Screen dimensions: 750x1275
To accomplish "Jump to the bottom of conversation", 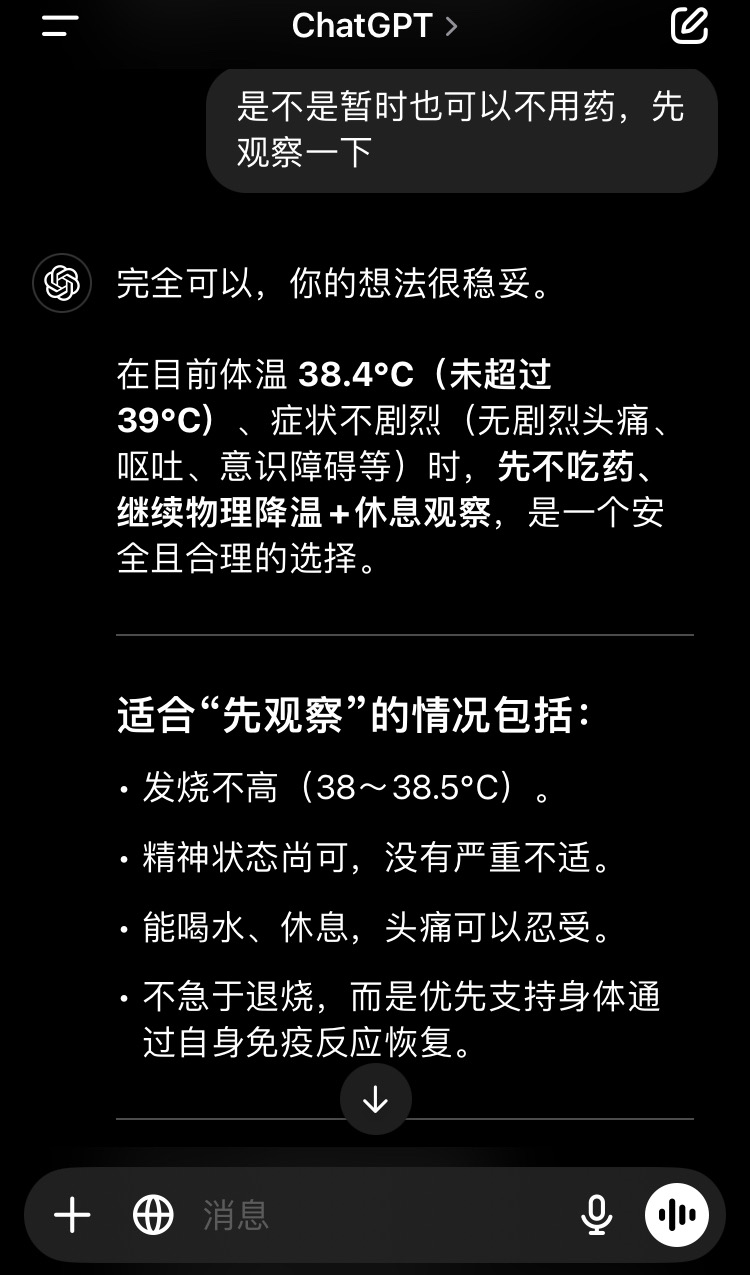I will [x=375, y=1099].
